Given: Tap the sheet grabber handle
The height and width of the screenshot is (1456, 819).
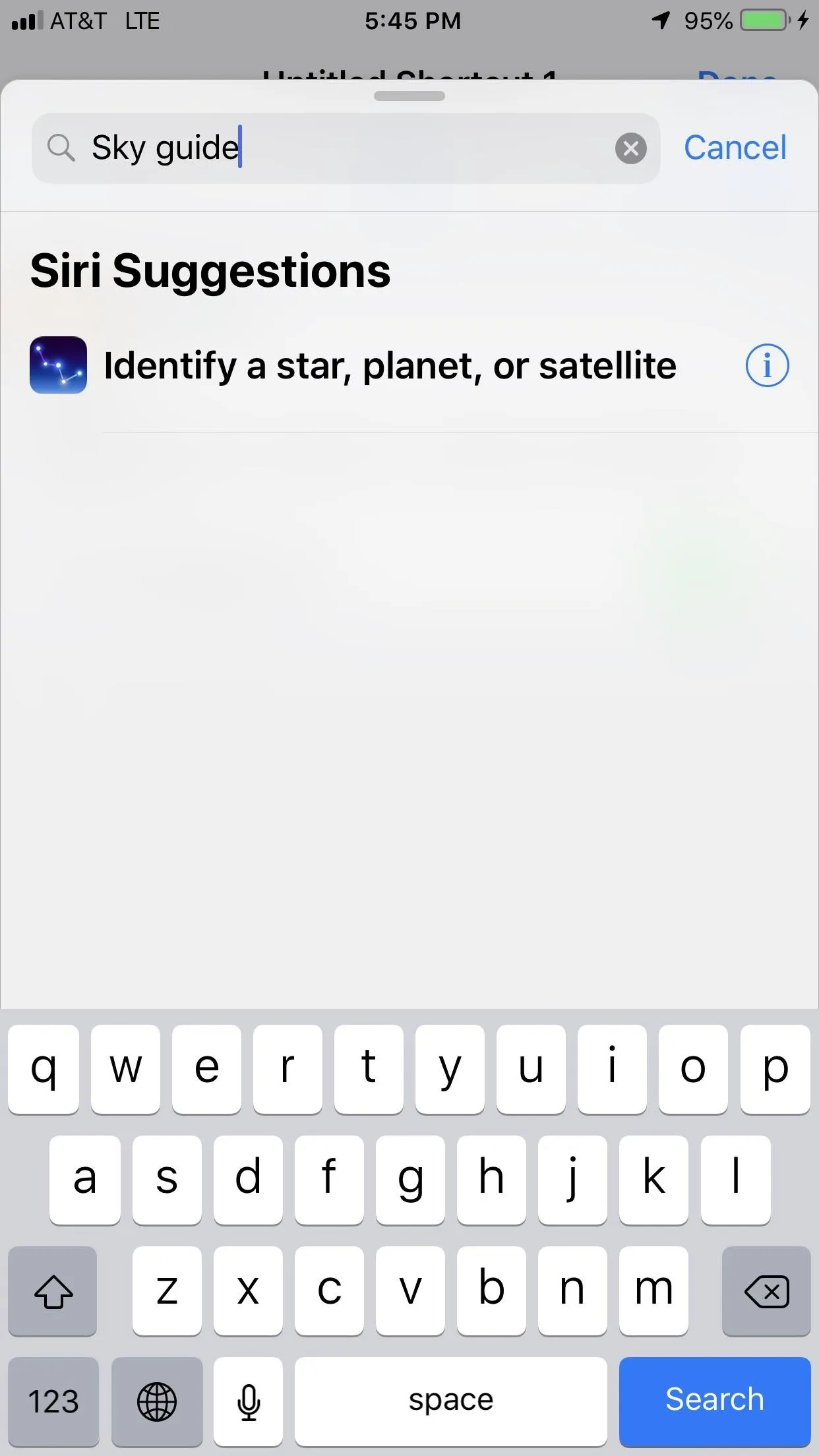Looking at the screenshot, I should click(x=409, y=96).
